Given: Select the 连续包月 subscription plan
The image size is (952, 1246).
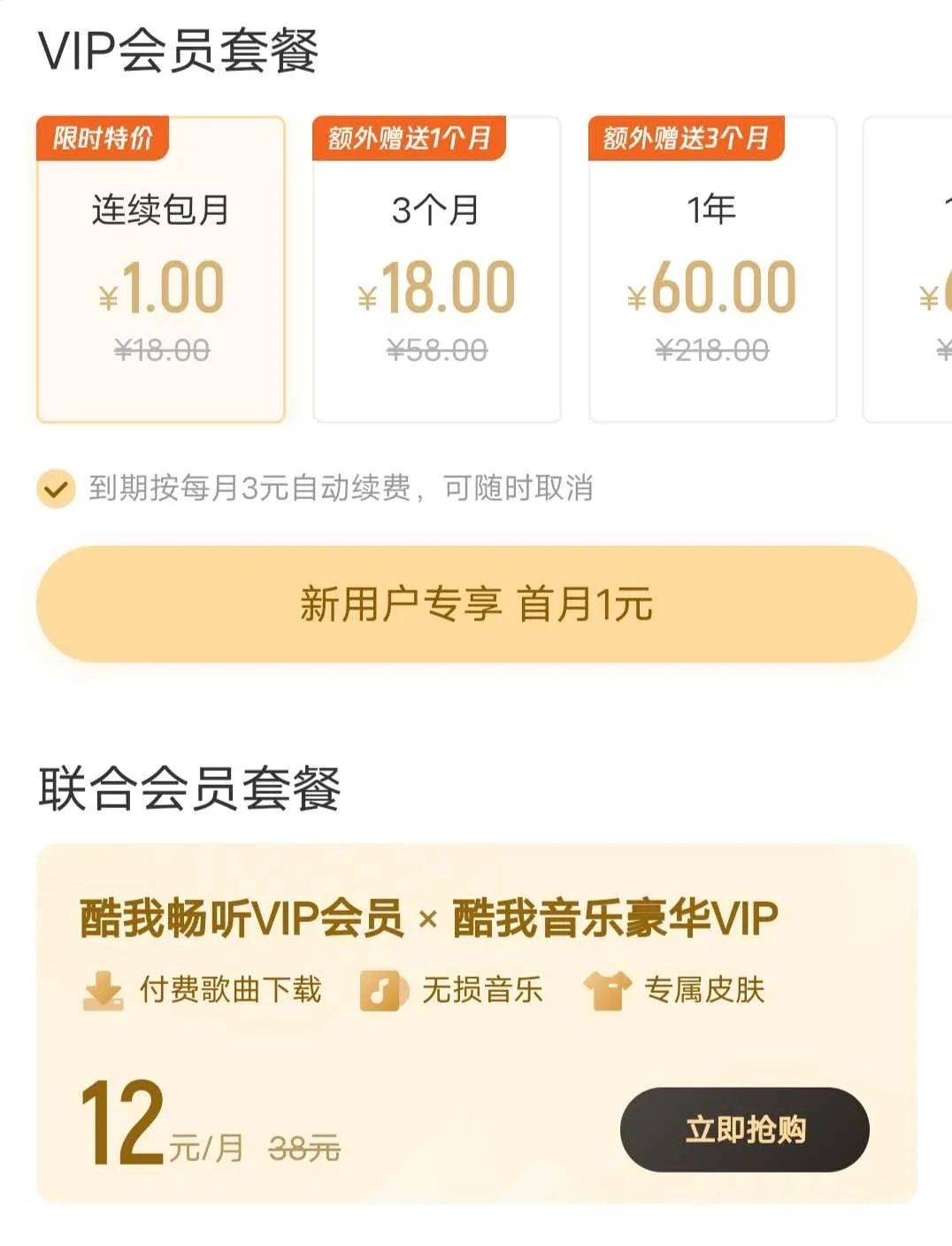Looking at the screenshot, I should pyautogui.click(x=163, y=265).
